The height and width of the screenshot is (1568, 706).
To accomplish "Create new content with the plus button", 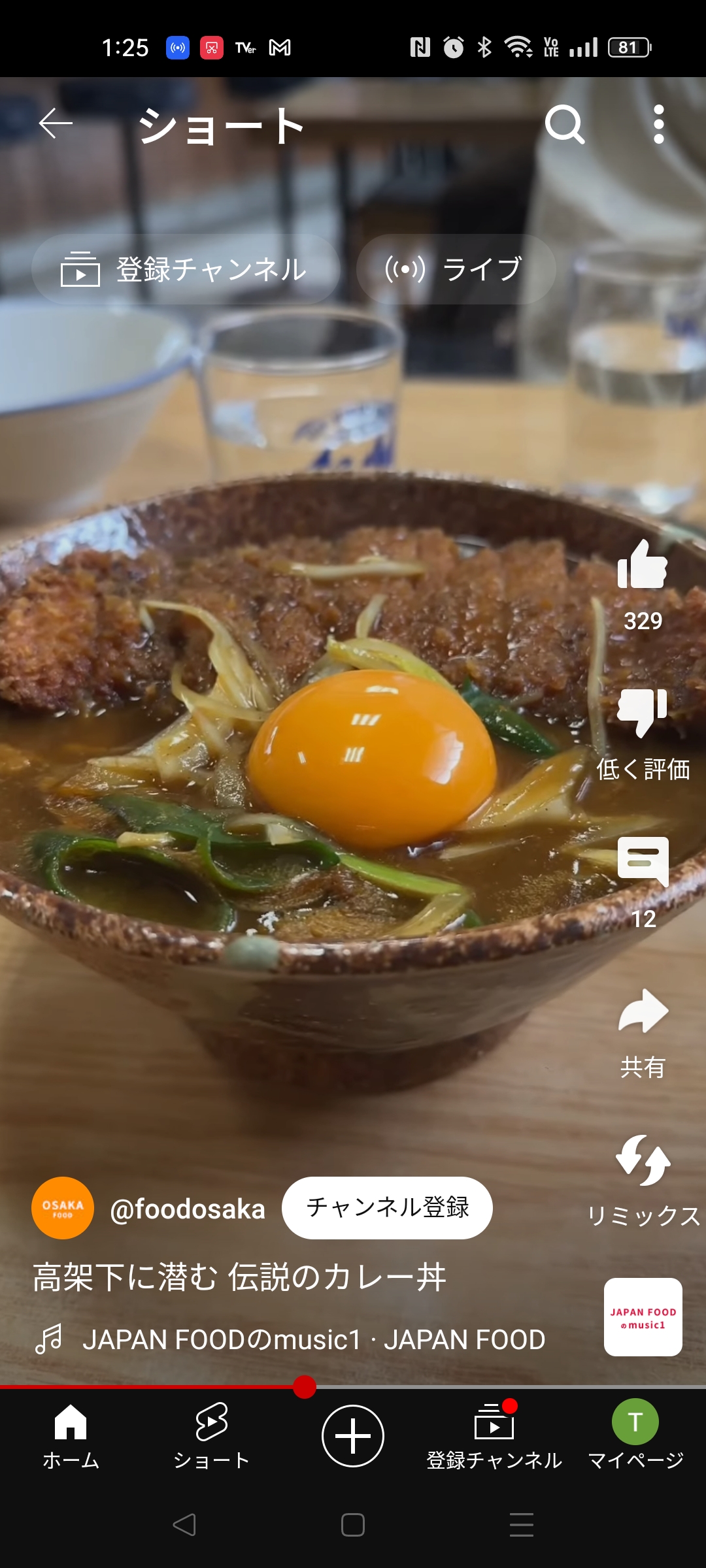I will point(353,1436).
